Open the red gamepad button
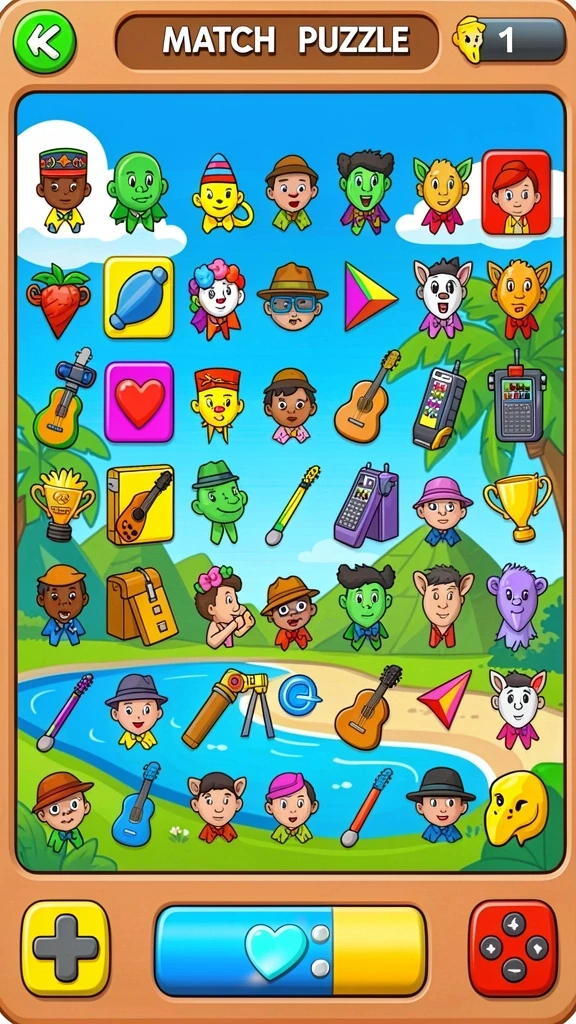Screen dimensions: 576x1024 (x=513, y=949)
